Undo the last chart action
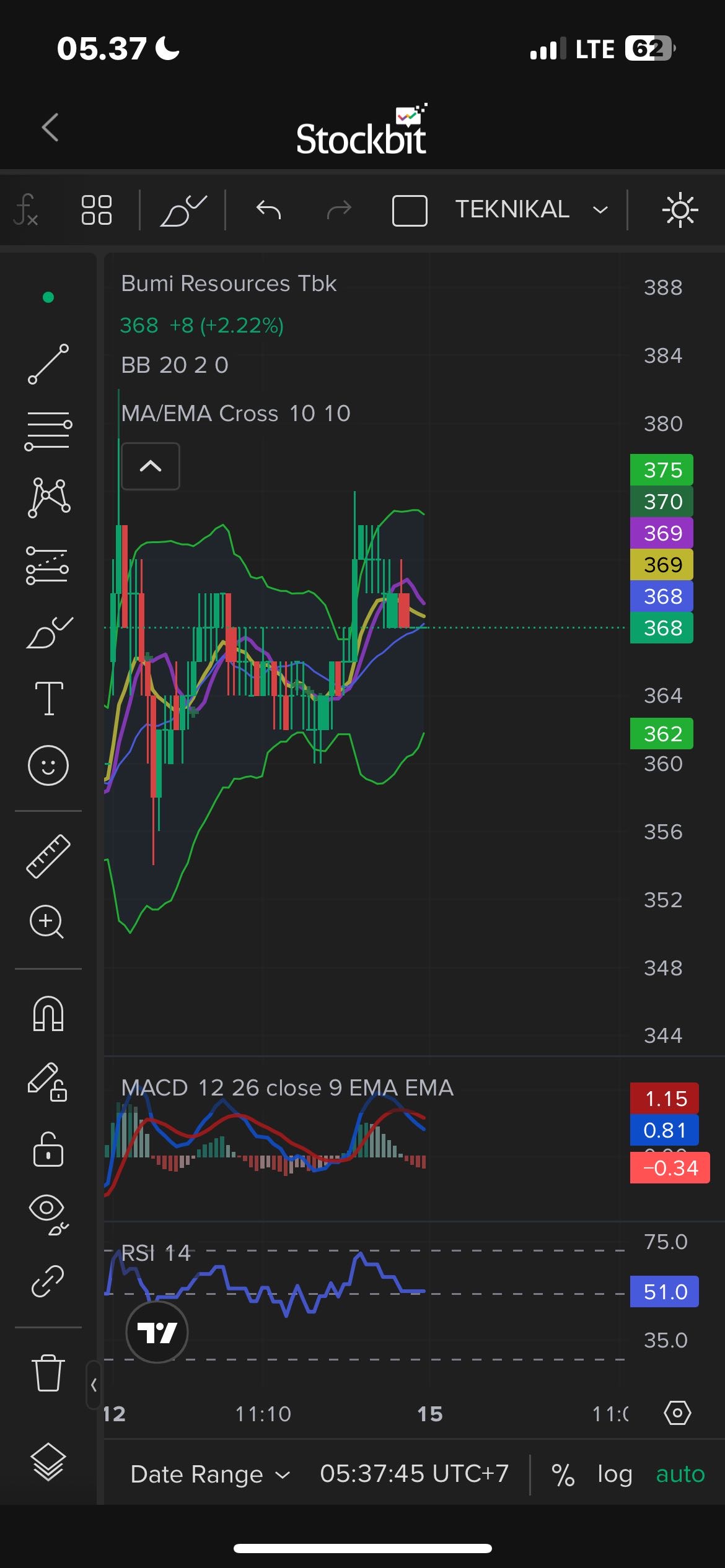Viewport: 725px width, 1568px height. pos(268,210)
